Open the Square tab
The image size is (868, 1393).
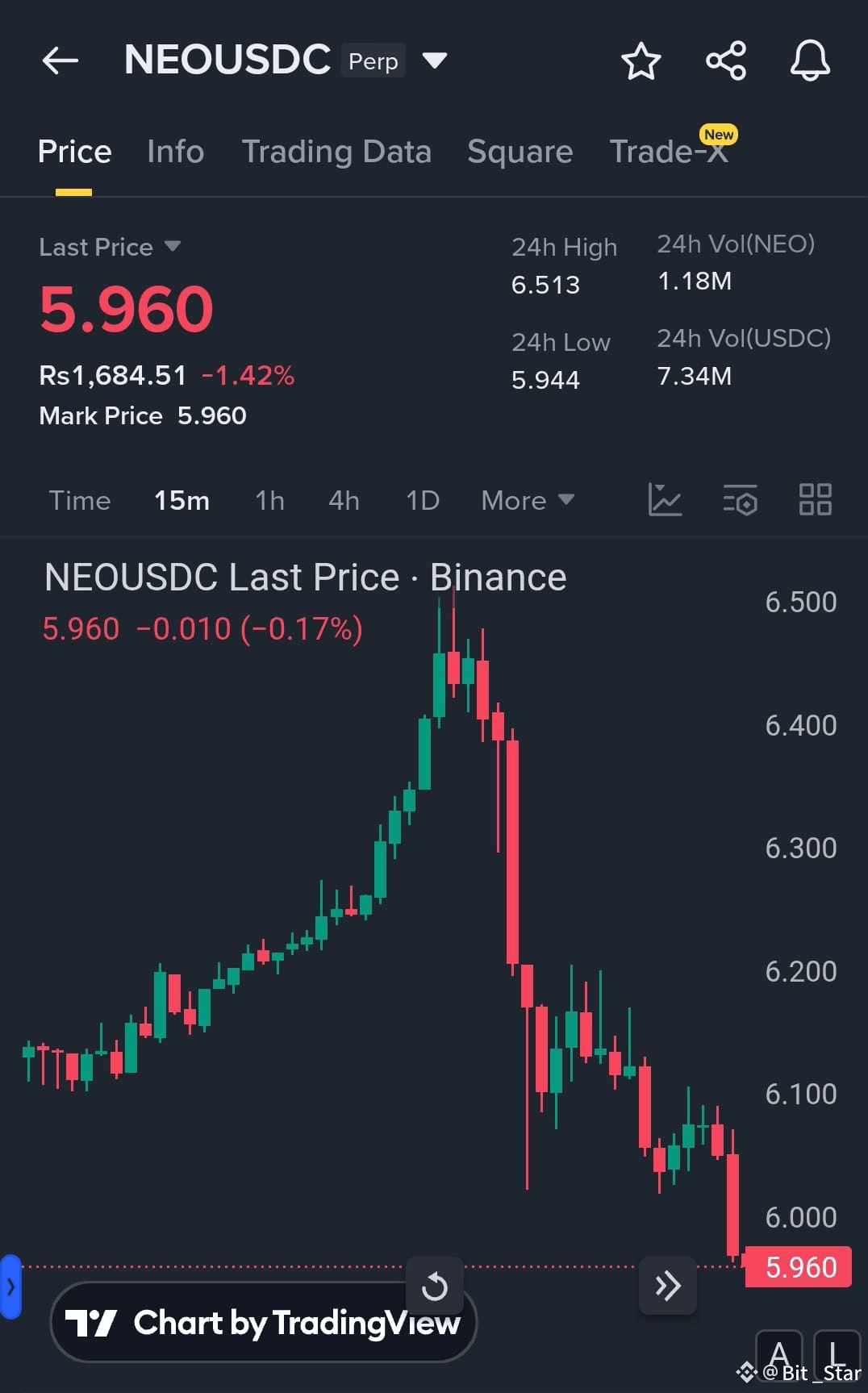pos(520,152)
